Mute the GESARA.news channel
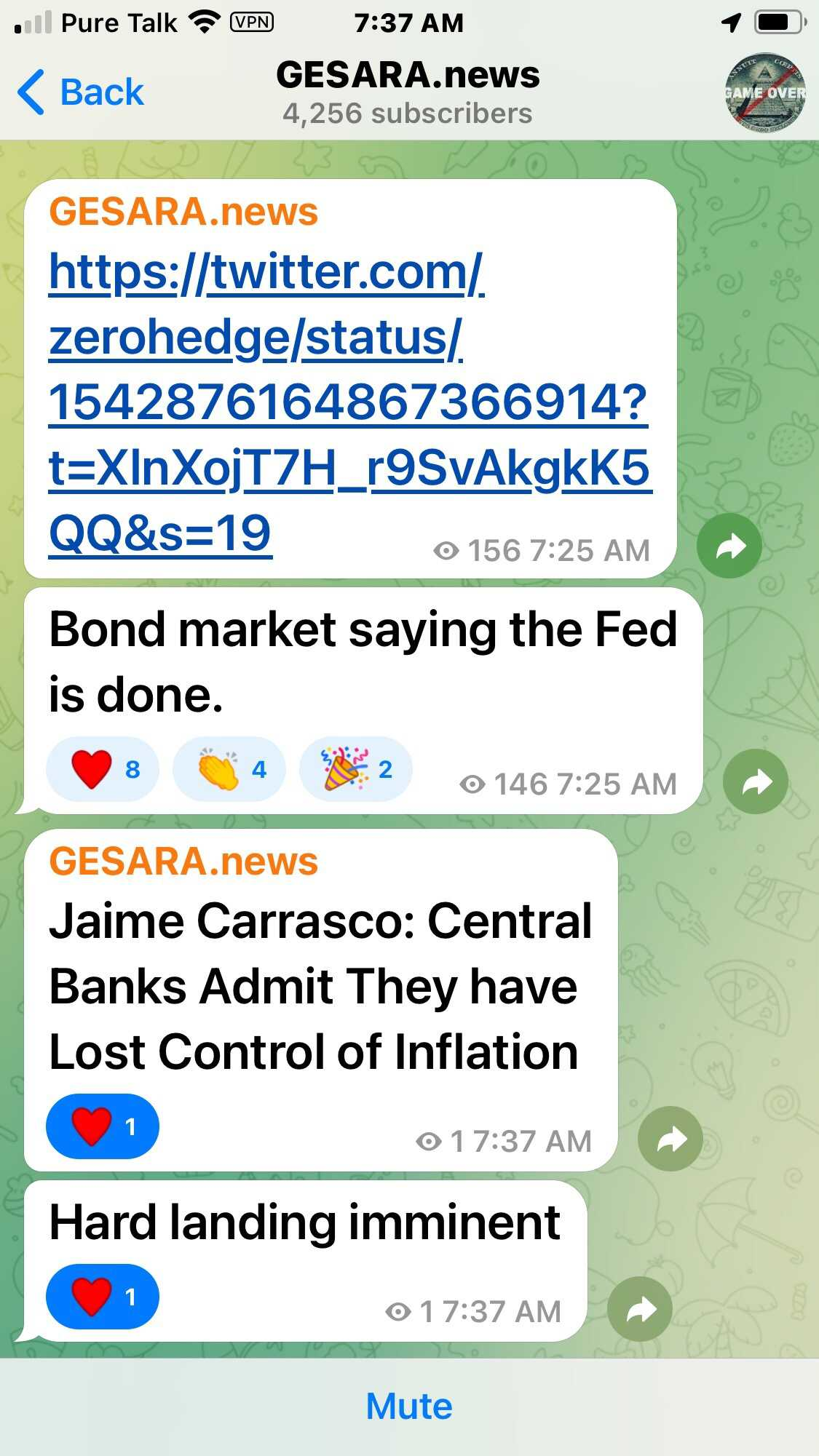This screenshot has height=1456, width=819. (409, 1406)
